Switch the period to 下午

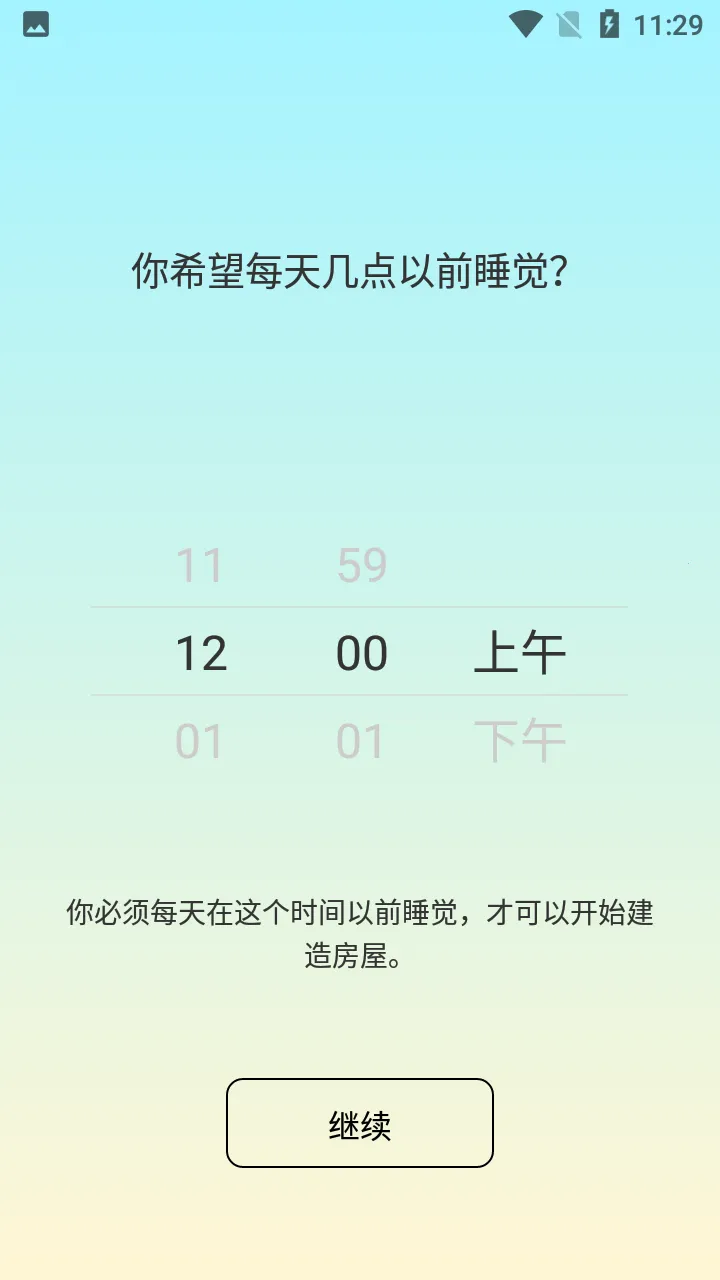click(521, 740)
